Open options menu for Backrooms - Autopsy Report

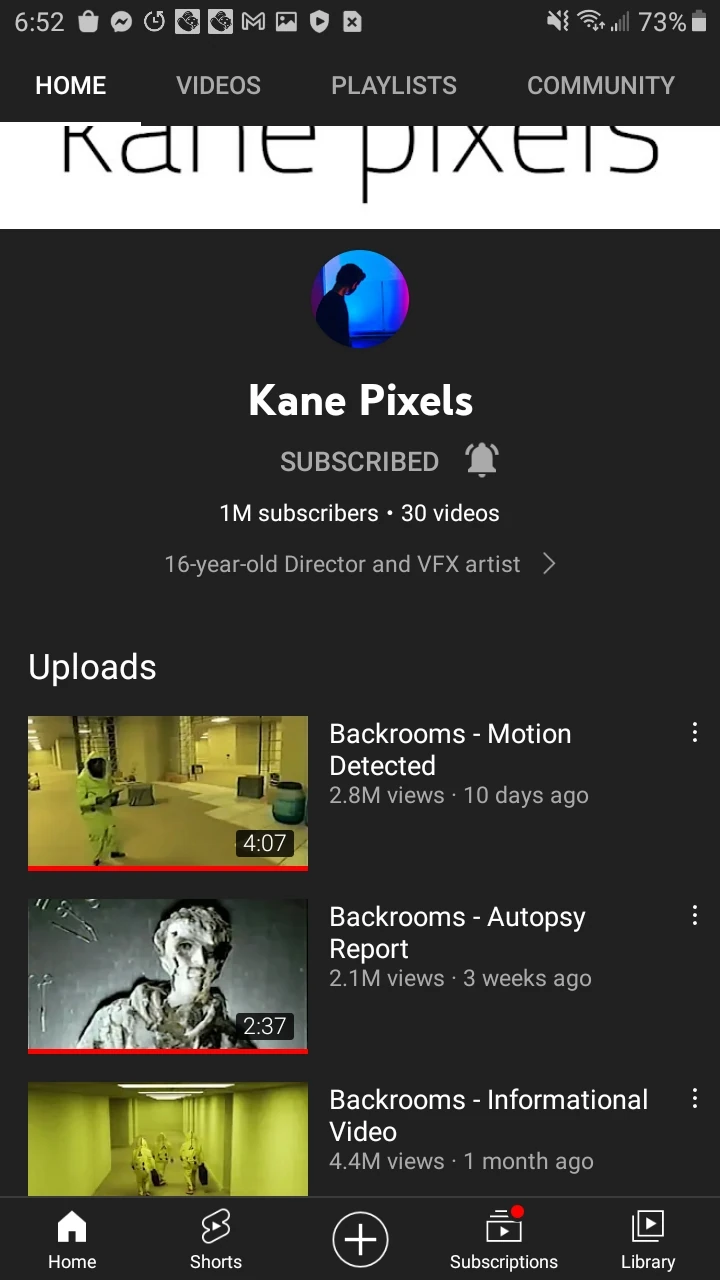(x=695, y=915)
